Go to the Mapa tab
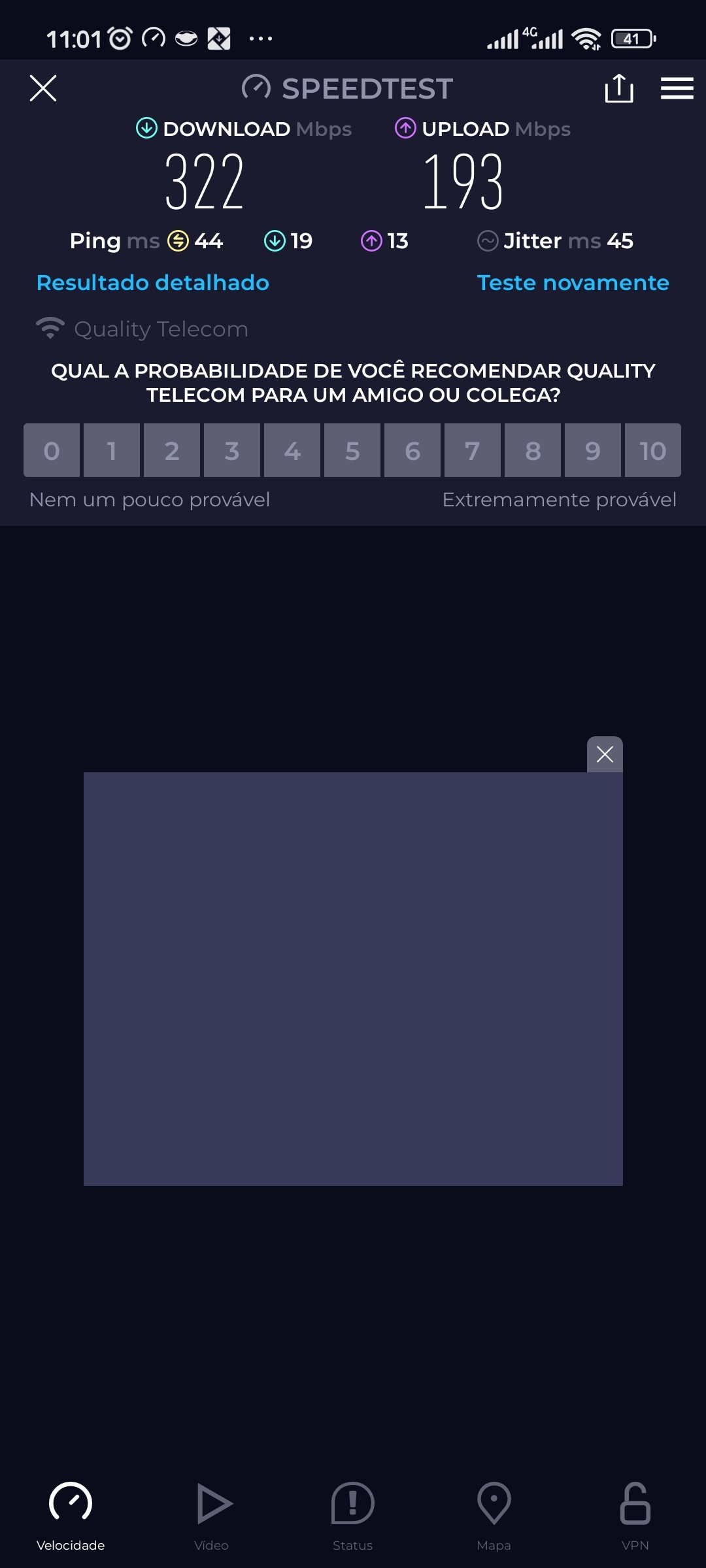This screenshot has width=706, height=1568. pos(494,1516)
